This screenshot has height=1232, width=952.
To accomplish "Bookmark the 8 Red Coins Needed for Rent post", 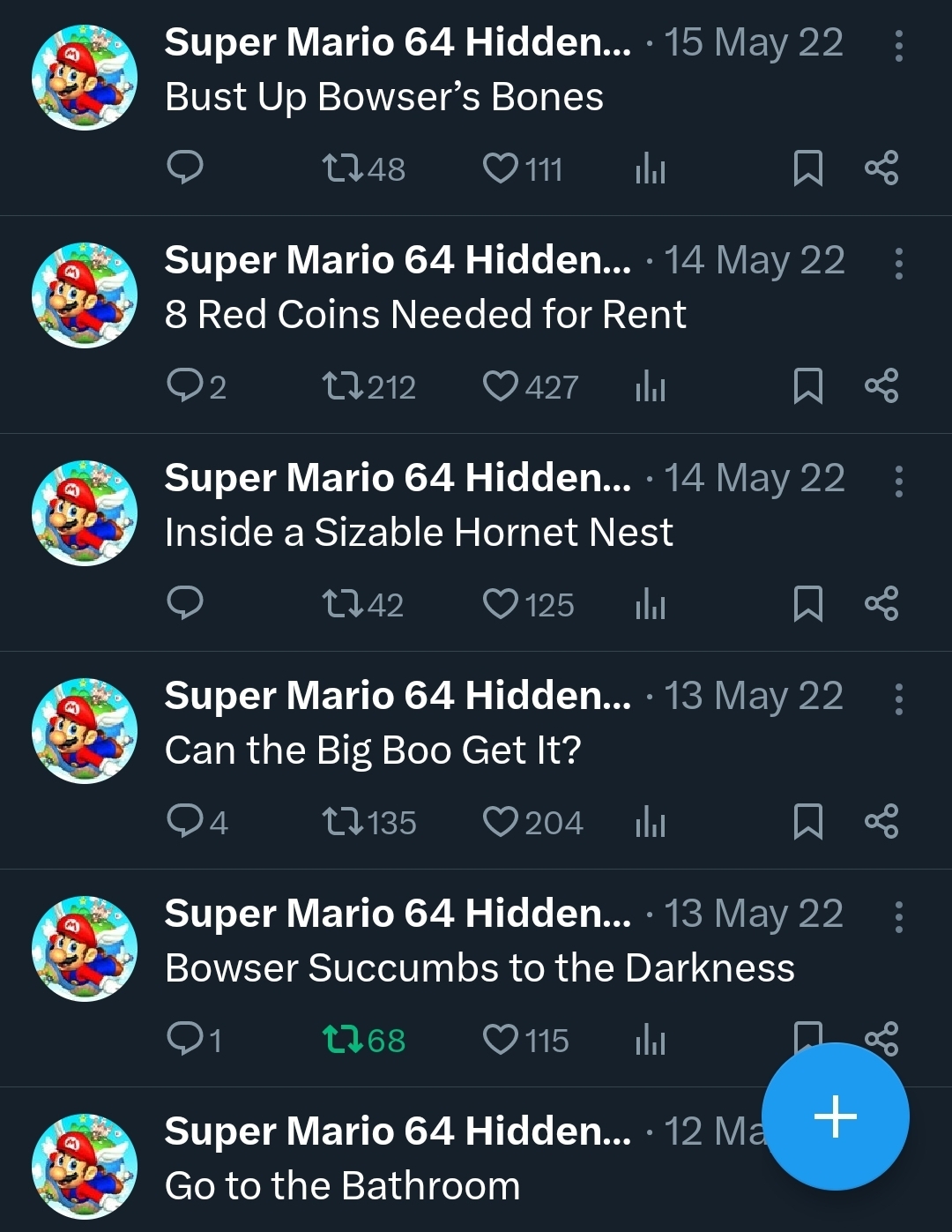I will pos(807,385).
